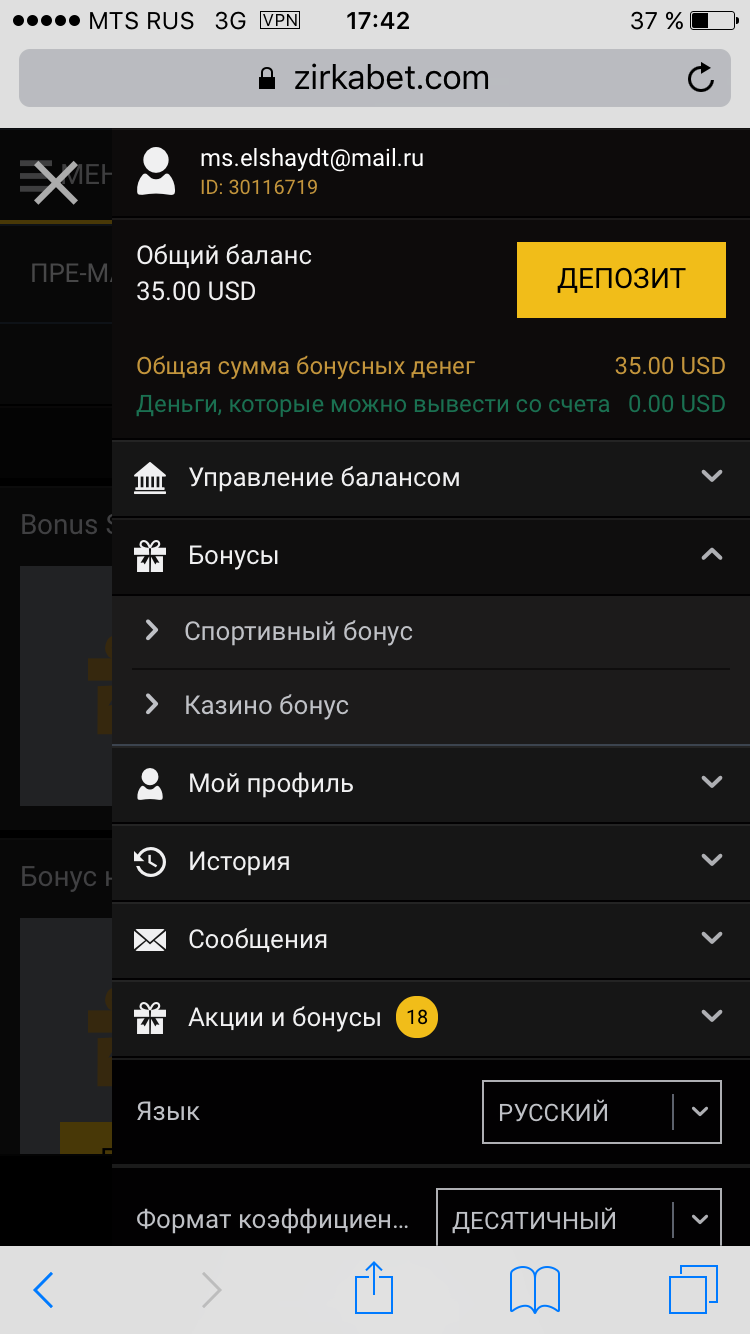Screen dimensions: 750x1334
Task: Click the page reload icon in address bar
Action: [704, 77]
